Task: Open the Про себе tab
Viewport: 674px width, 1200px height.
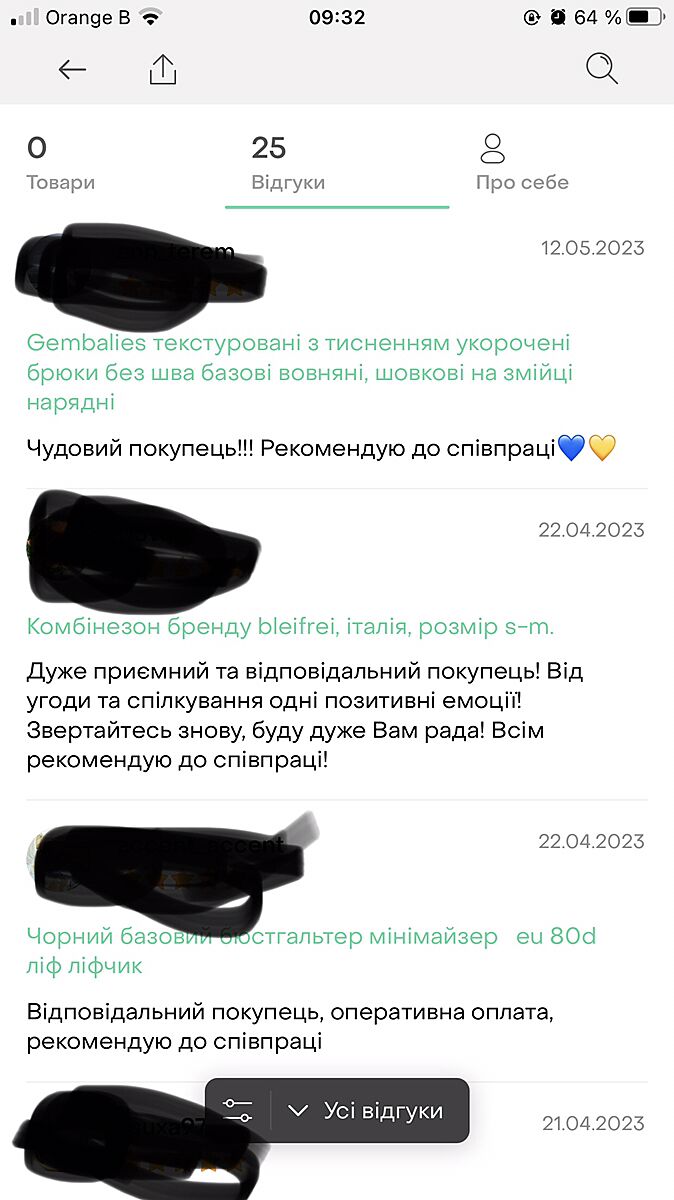Action: pyautogui.click(x=521, y=164)
